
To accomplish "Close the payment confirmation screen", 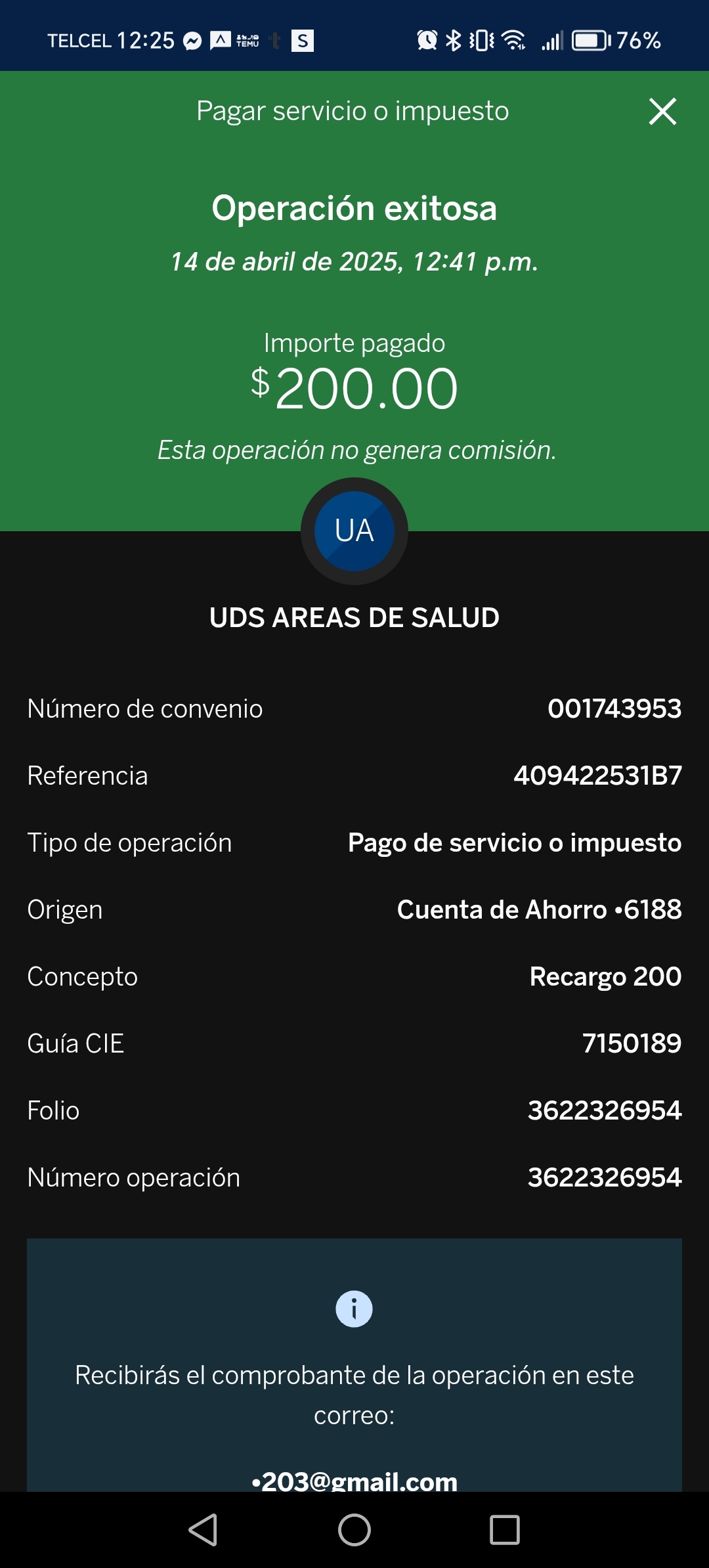I will click(x=662, y=111).
